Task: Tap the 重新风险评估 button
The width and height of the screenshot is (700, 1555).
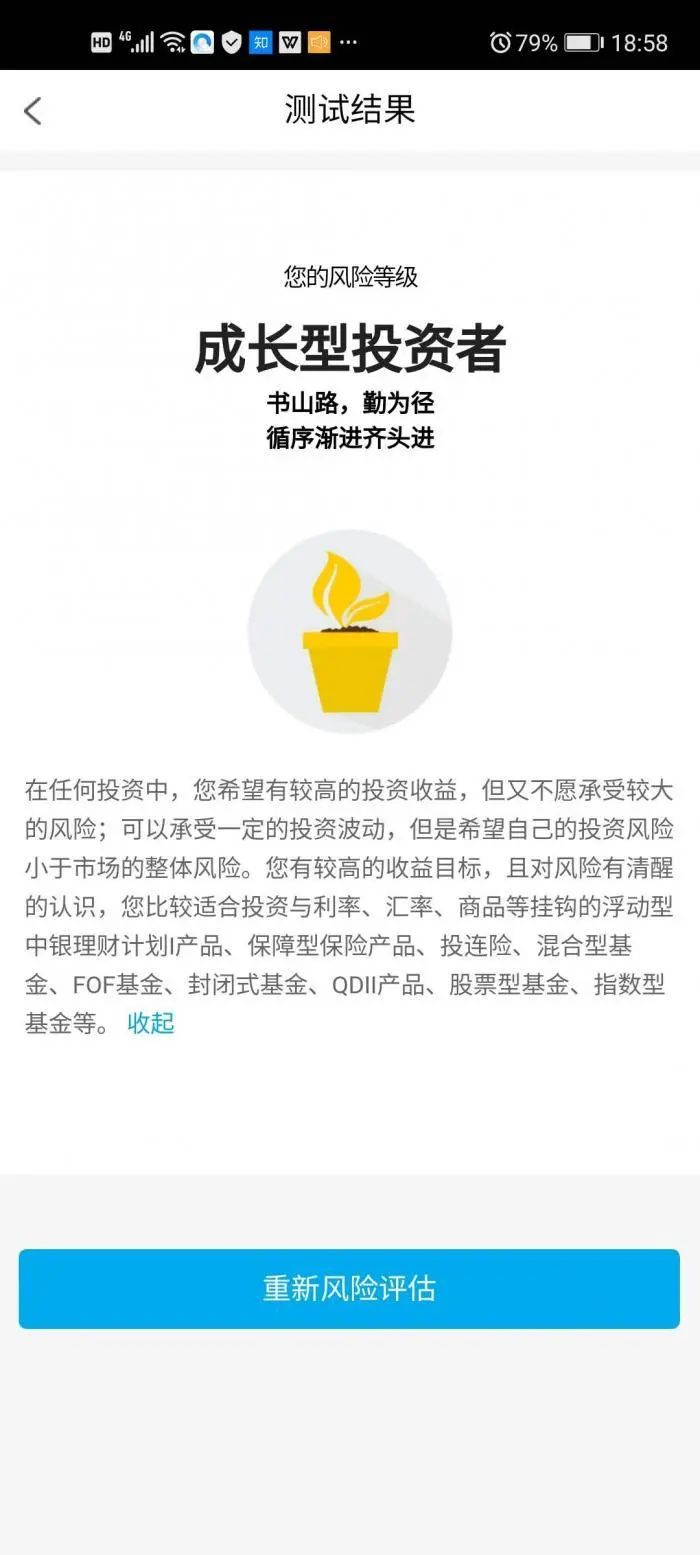Action: tap(349, 1288)
